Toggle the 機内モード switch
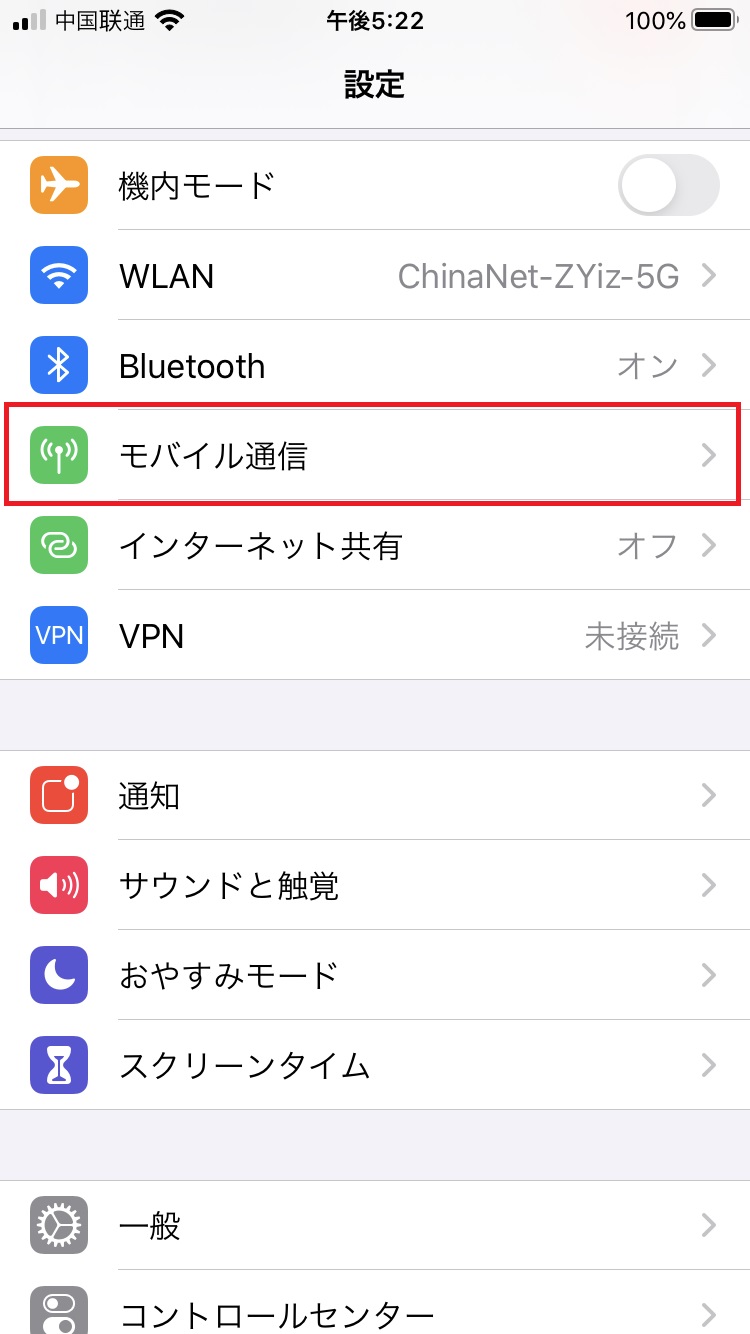 click(669, 185)
